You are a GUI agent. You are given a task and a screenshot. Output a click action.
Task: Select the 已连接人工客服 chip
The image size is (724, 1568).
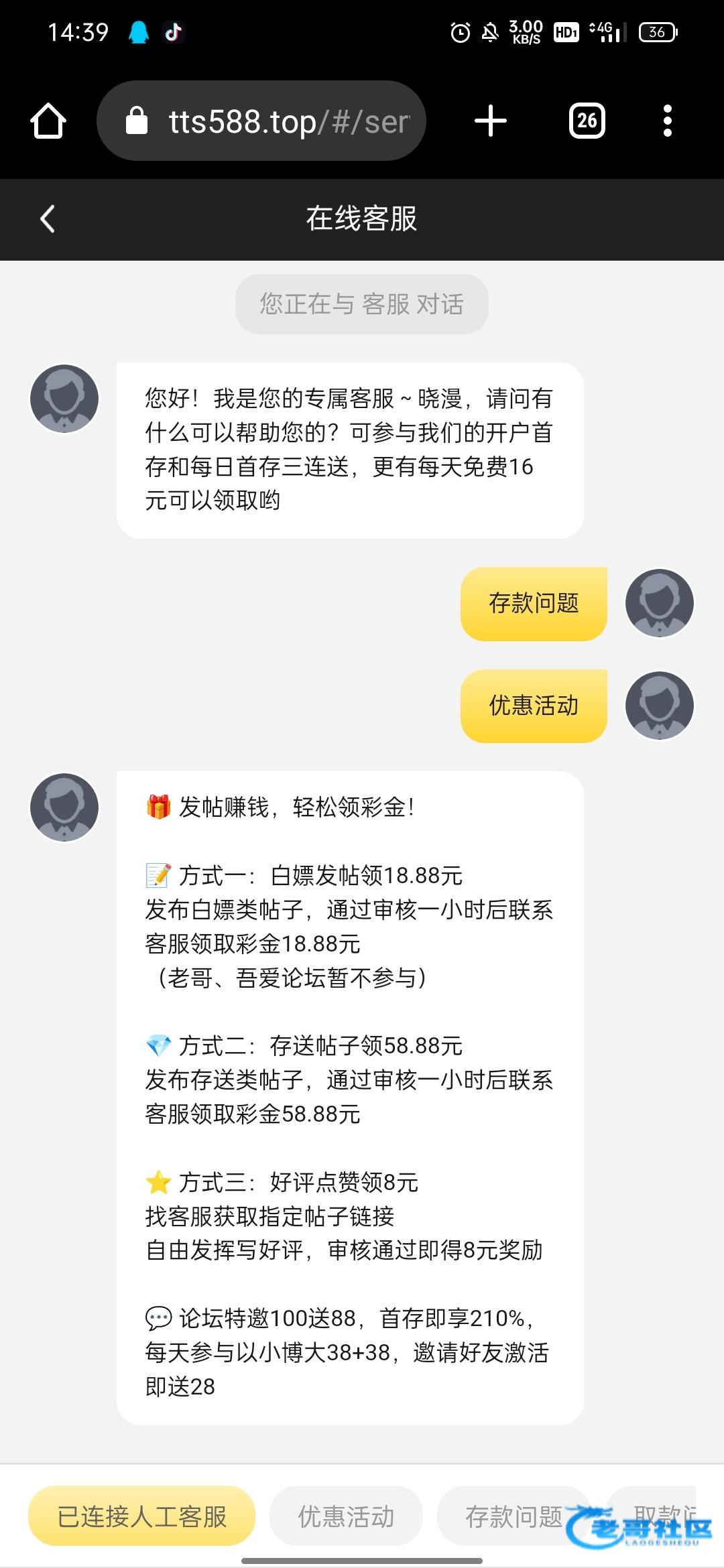pos(142,1516)
